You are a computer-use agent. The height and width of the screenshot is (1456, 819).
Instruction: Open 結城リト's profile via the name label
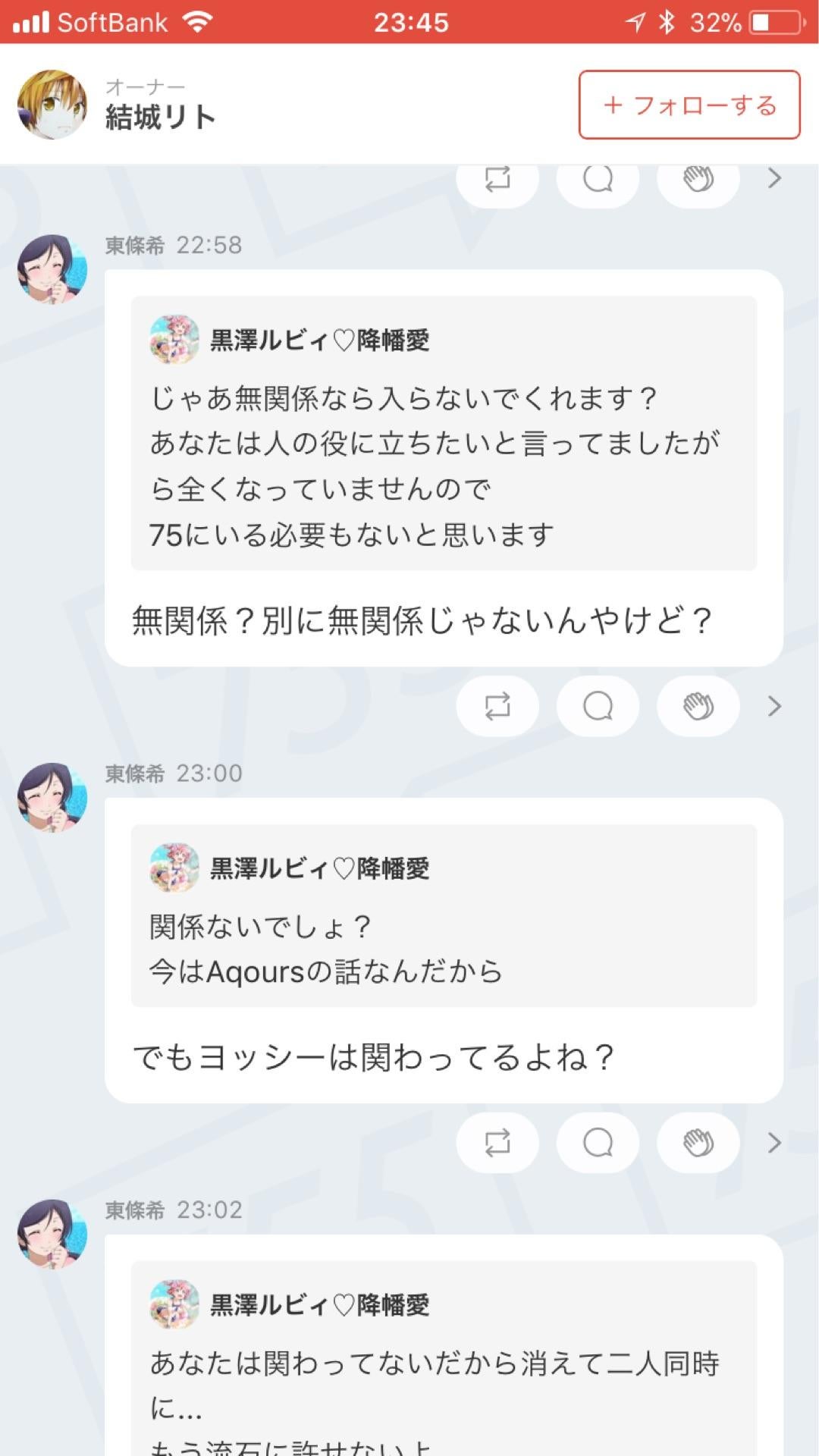pyautogui.click(x=160, y=116)
